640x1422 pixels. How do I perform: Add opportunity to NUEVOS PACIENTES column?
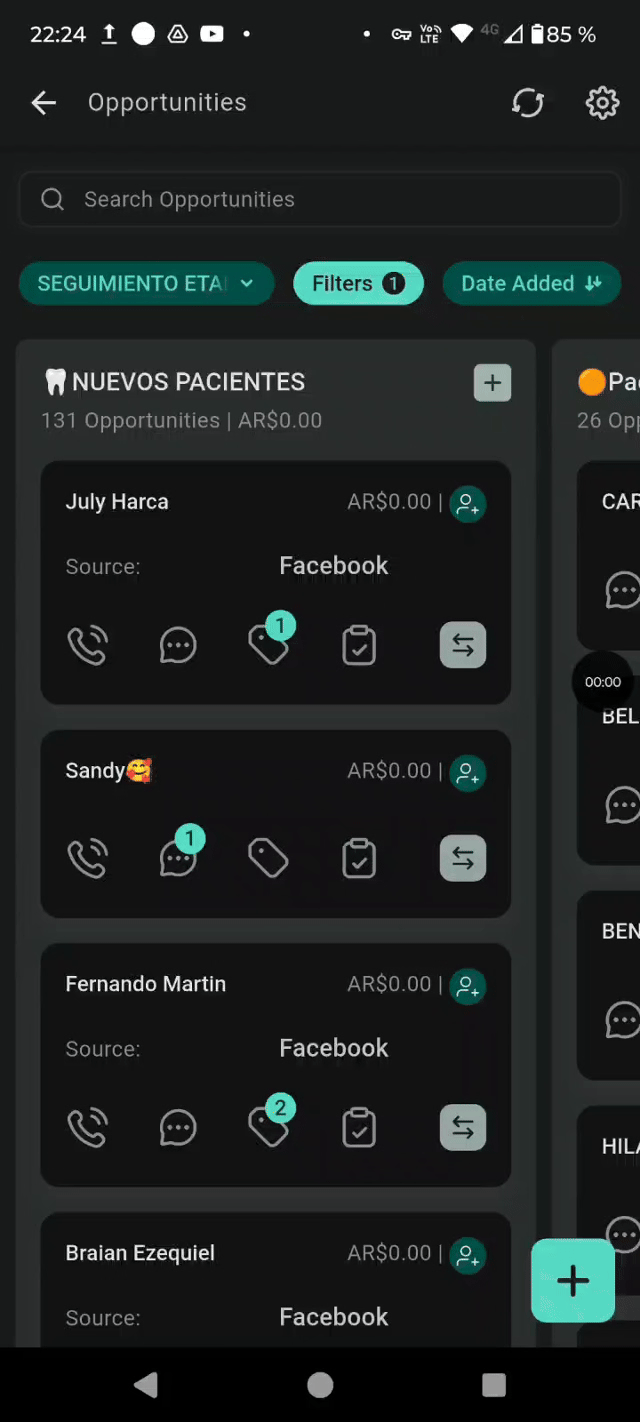click(492, 382)
